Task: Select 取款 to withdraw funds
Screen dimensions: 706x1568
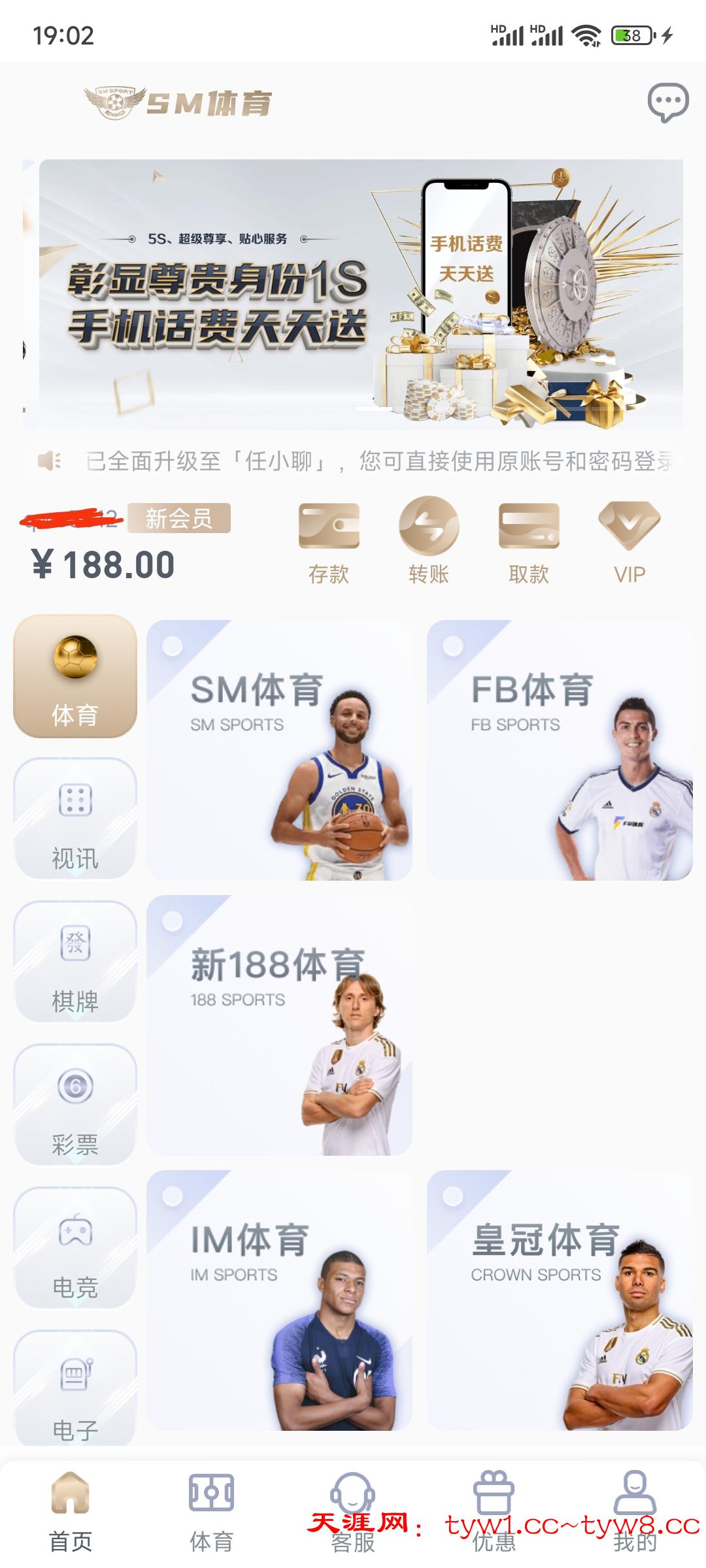Action: coord(529,542)
